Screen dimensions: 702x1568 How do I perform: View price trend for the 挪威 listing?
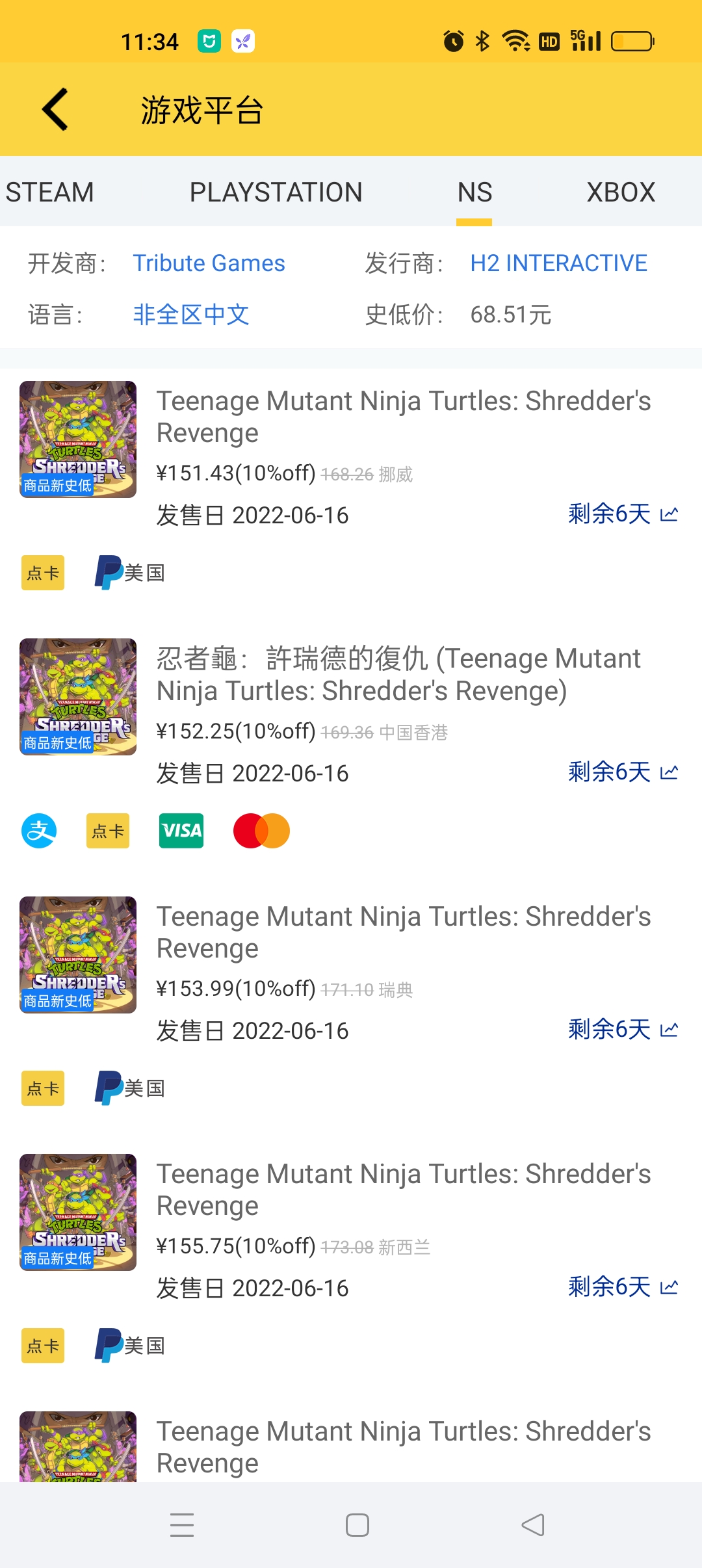point(669,515)
